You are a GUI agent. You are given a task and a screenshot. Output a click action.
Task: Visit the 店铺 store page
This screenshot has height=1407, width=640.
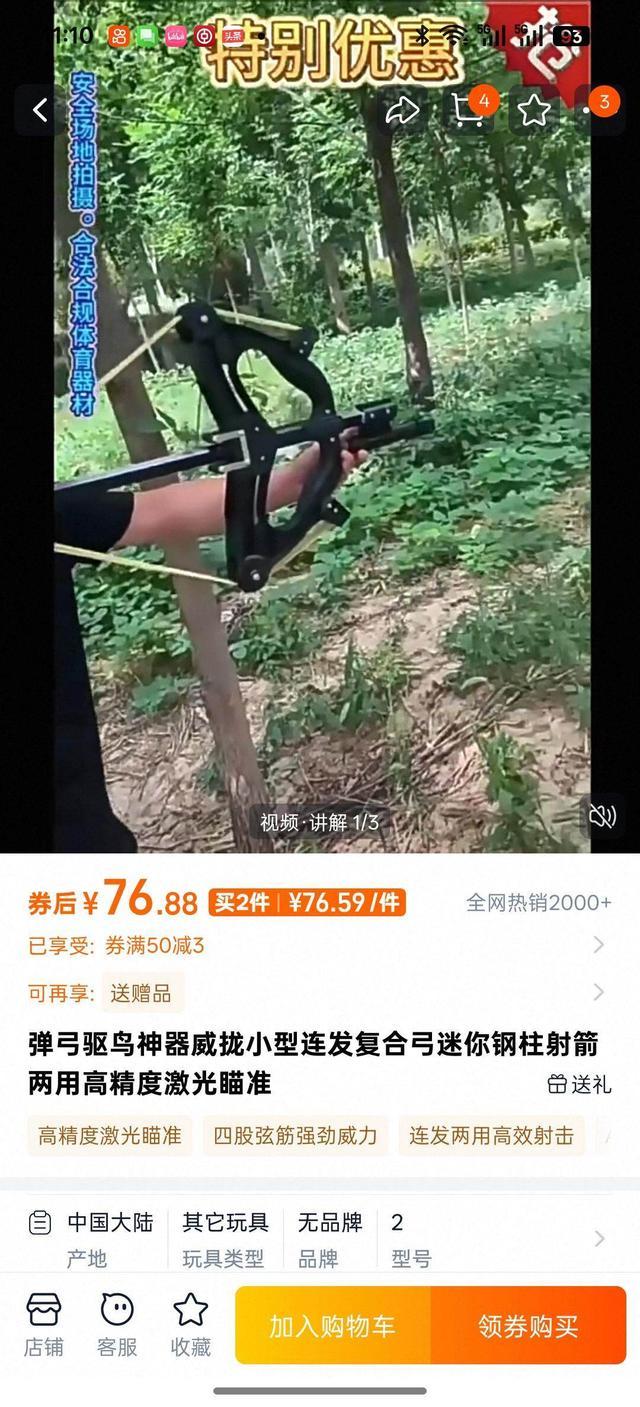[x=44, y=1324]
